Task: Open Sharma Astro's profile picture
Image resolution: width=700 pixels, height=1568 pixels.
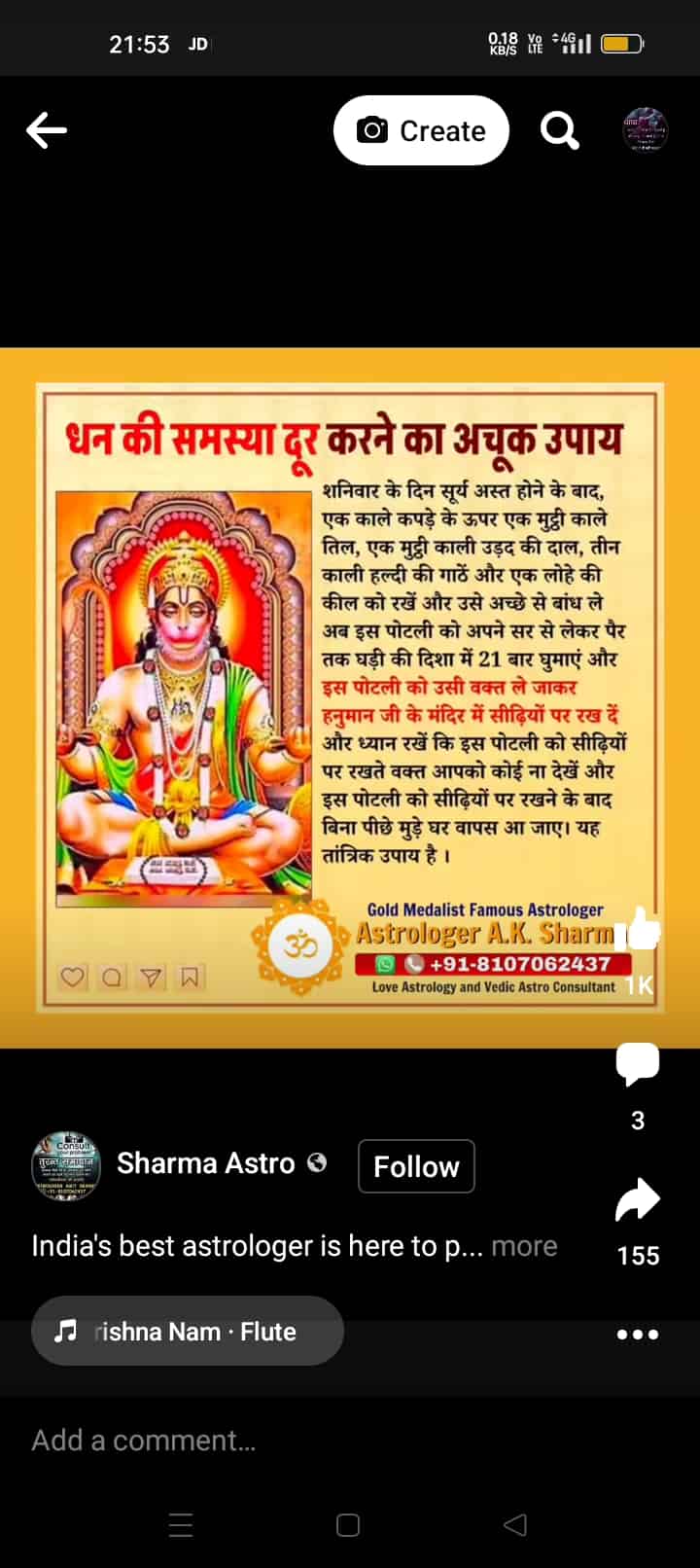Action: coord(66,1165)
